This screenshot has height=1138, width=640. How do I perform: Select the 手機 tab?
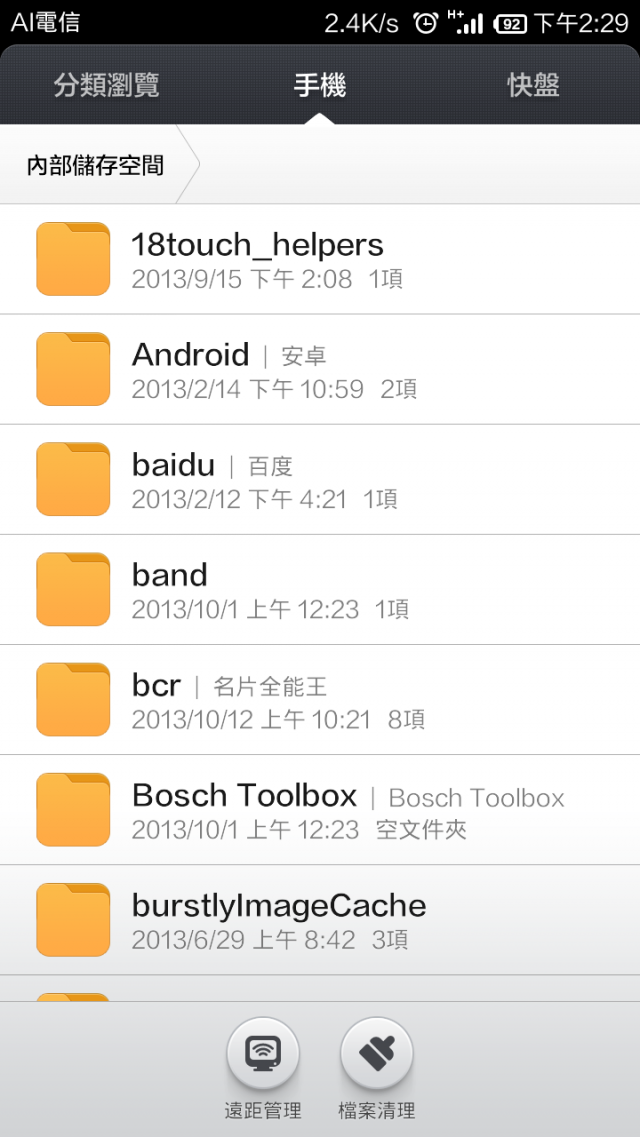(319, 86)
